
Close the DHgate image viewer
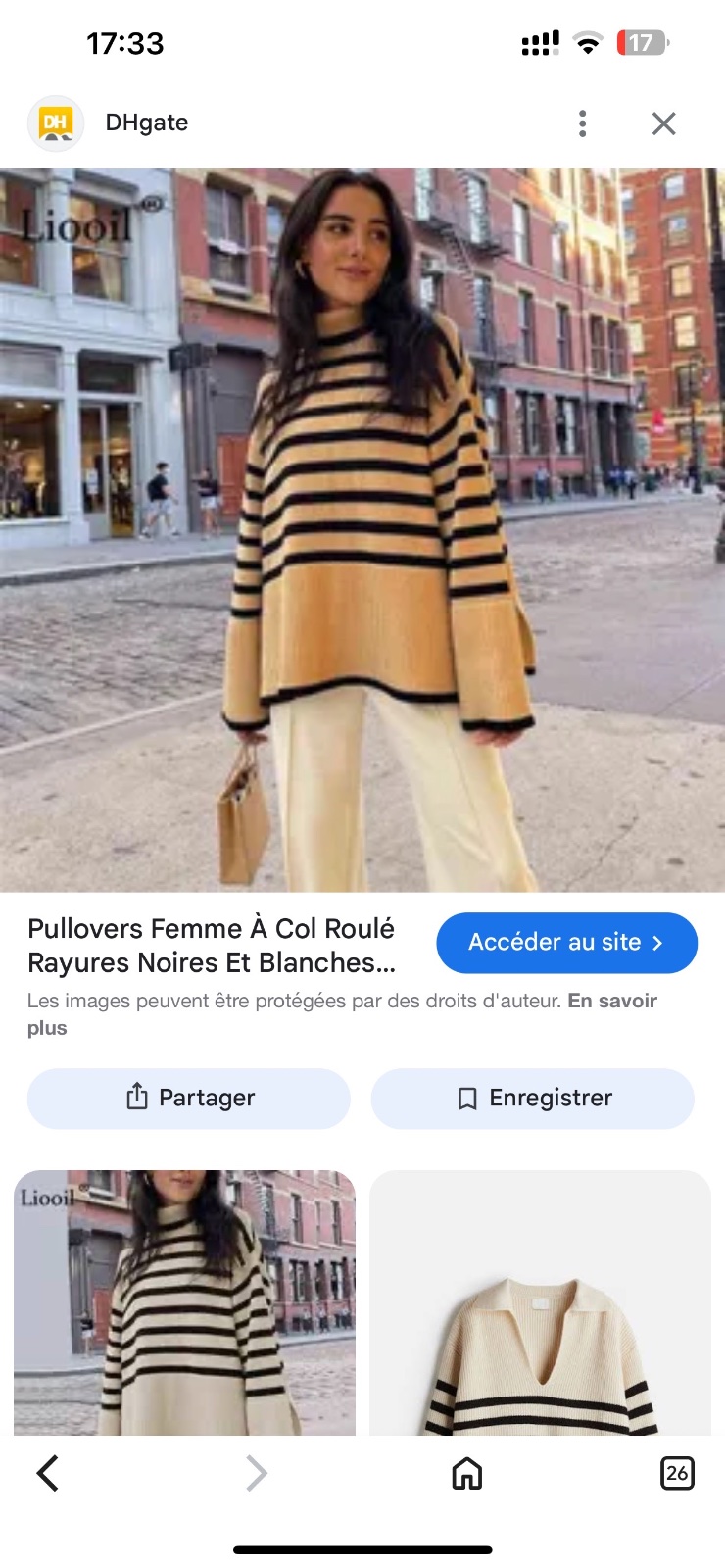(x=664, y=123)
